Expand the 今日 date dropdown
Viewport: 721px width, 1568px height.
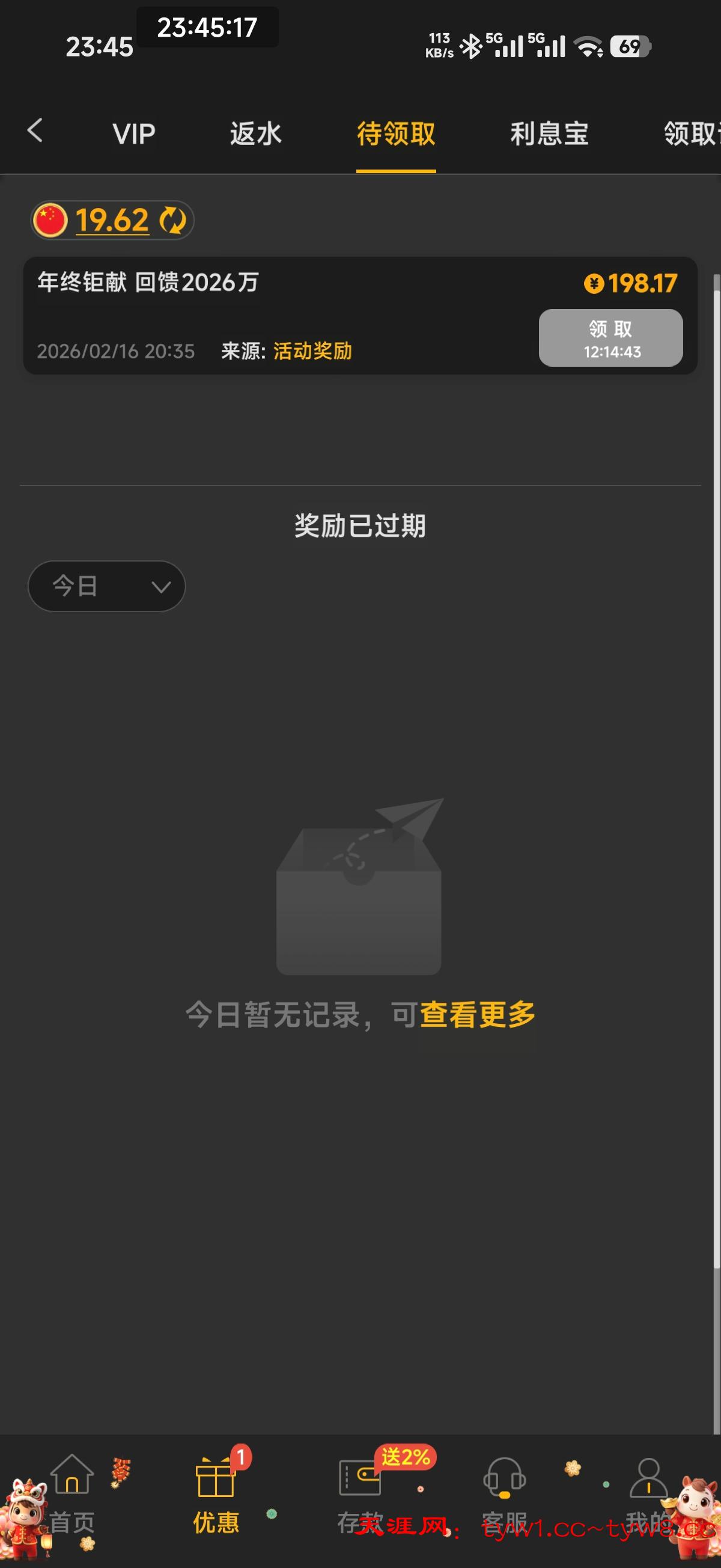(x=106, y=586)
